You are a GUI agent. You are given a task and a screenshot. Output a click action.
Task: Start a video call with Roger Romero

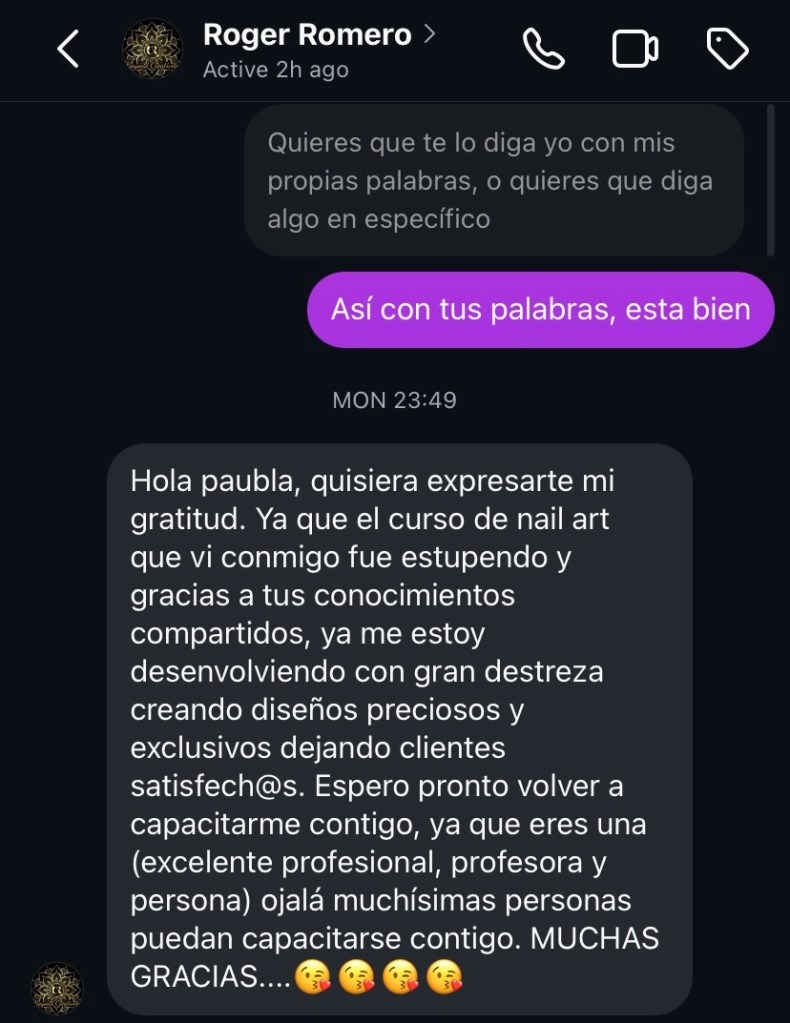click(x=635, y=49)
